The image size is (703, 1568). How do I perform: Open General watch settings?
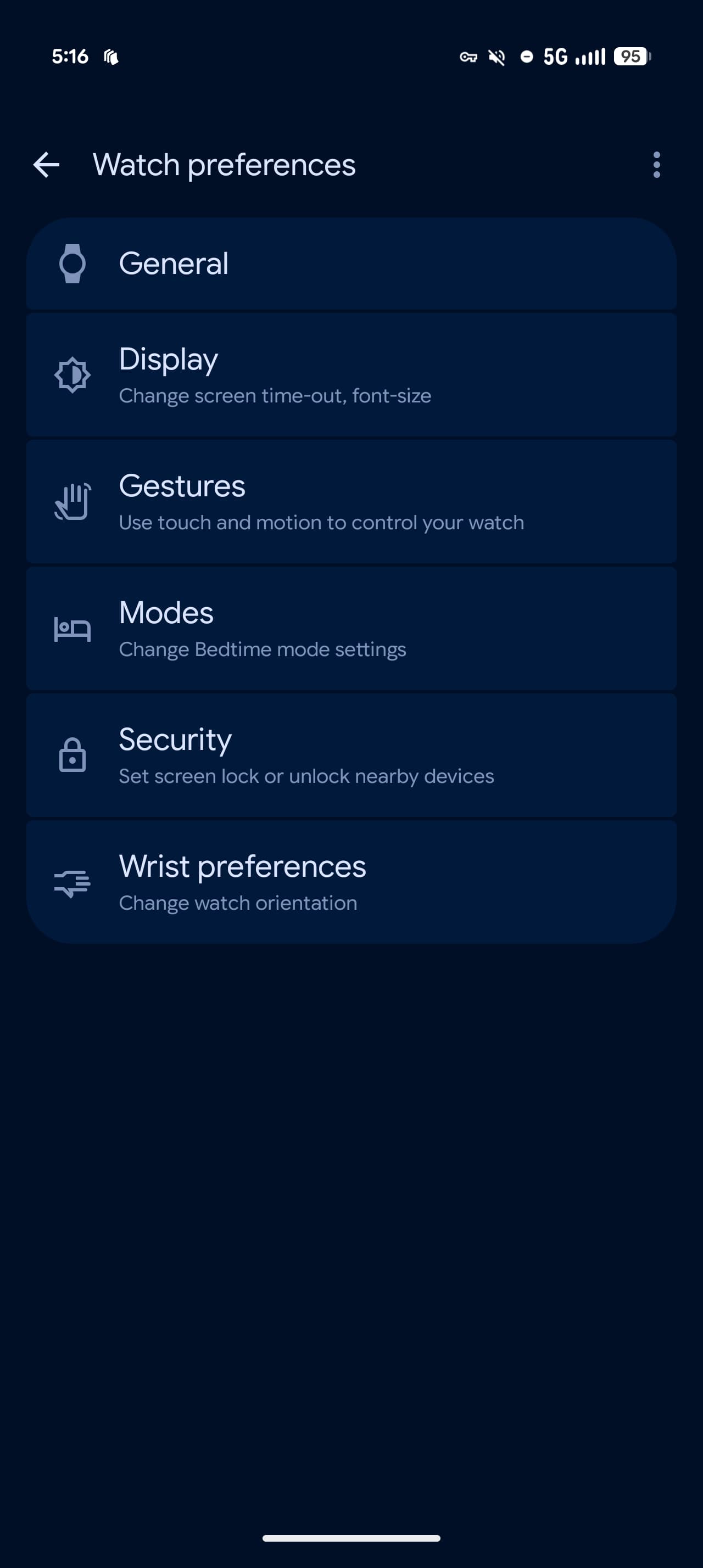pos(350,264)
